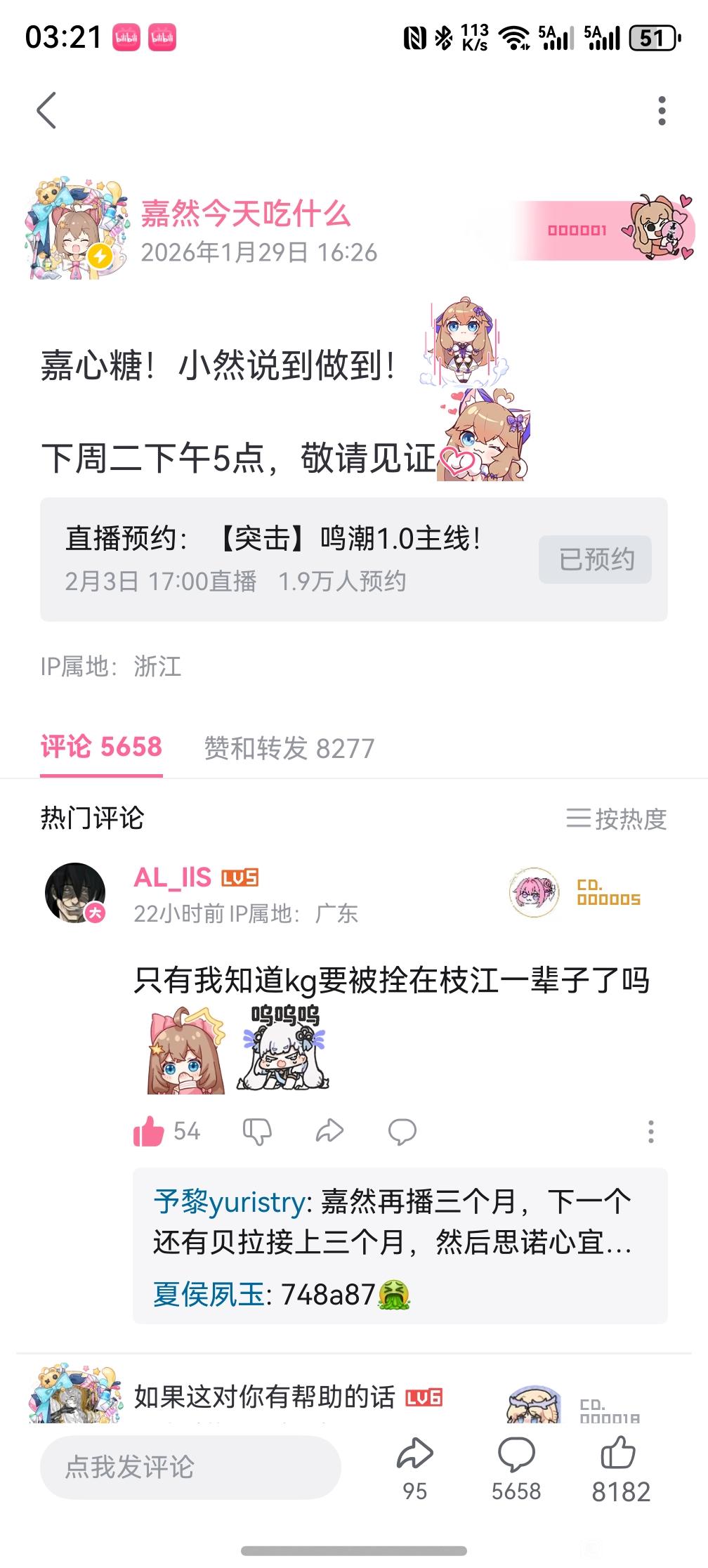The width and height of the screenshot is (708, 1568).
Task: Open 嘉然今天吃什么's profile avatar
Action: pos(77,230)
